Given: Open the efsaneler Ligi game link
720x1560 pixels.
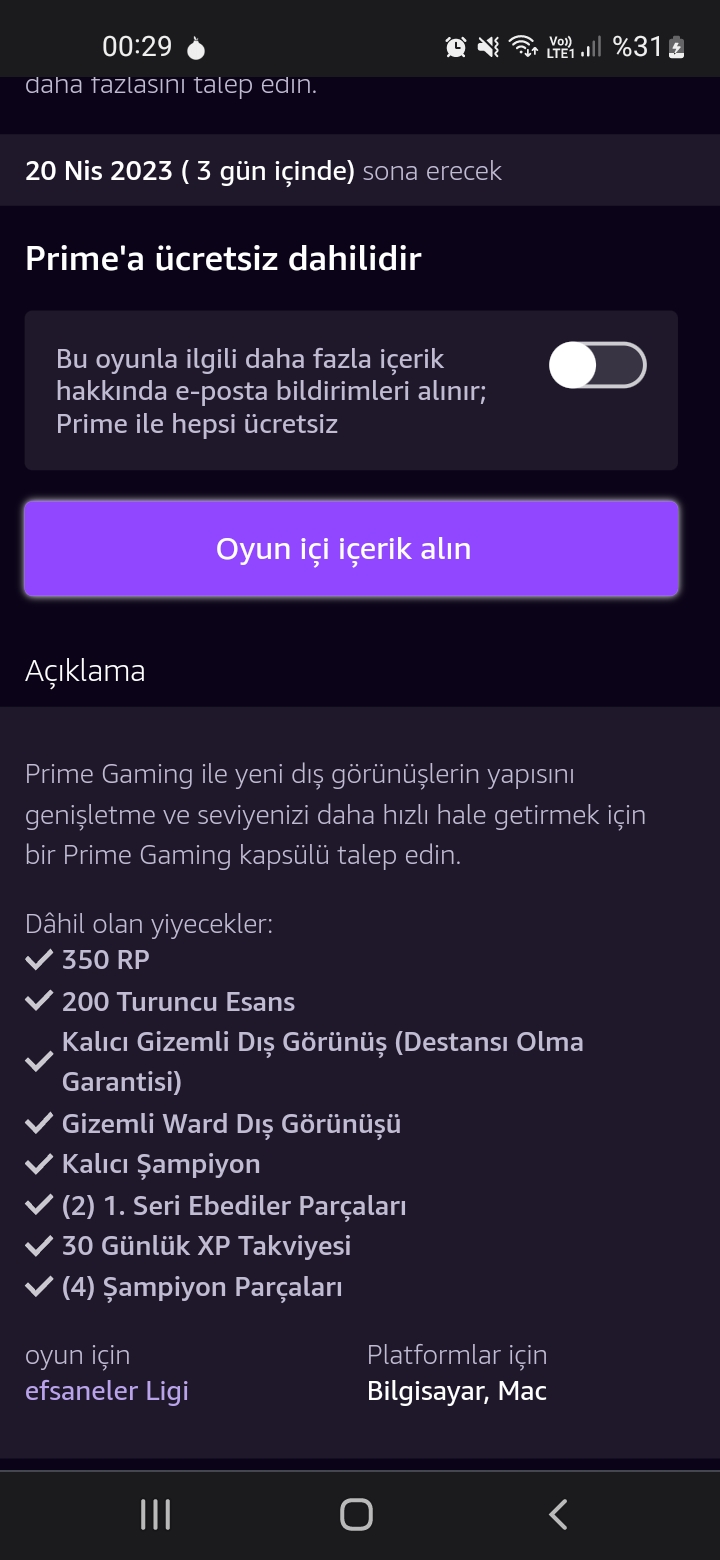Looking at the screenshot, I should (x=107, y=1391).
